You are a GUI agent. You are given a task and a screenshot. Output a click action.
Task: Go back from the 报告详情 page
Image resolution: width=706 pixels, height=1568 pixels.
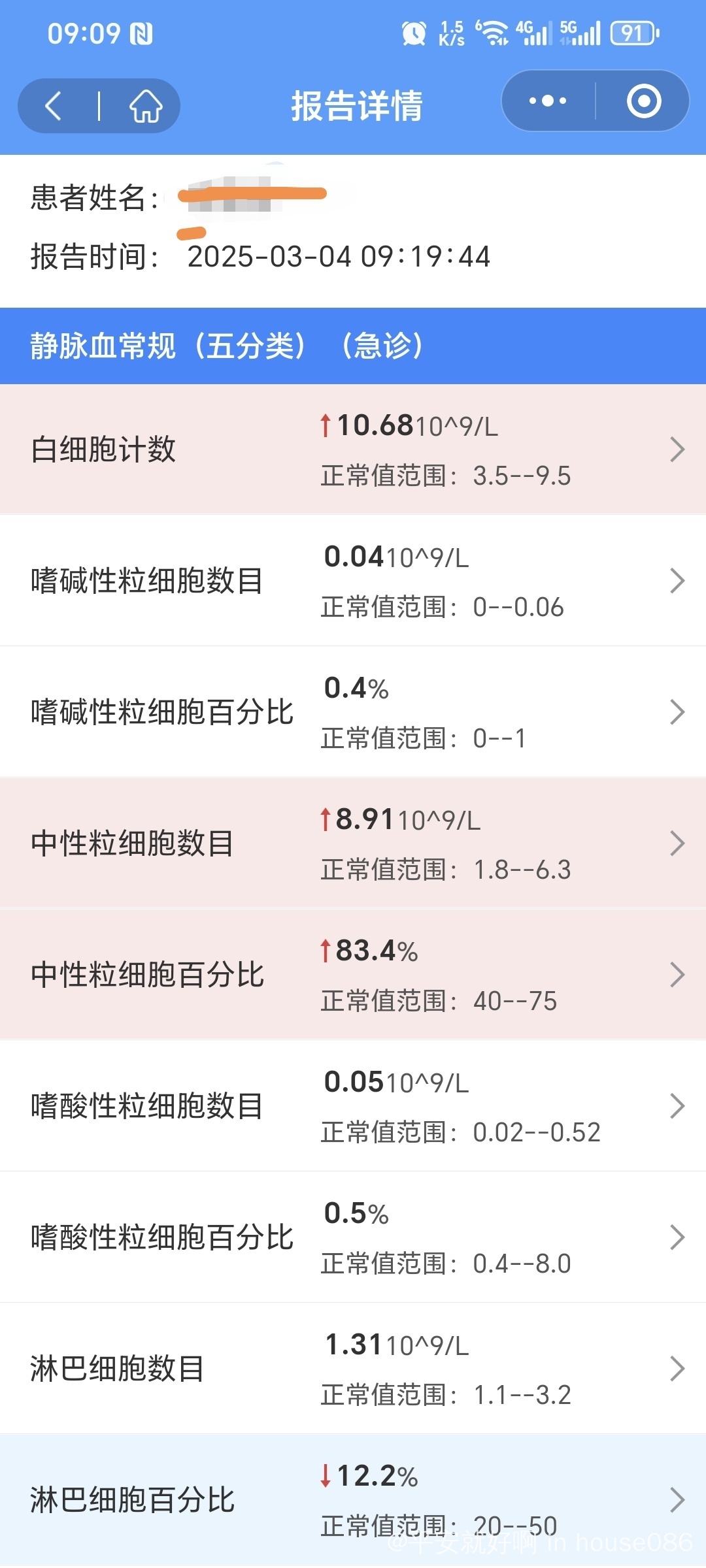click(x=54, y=106)
